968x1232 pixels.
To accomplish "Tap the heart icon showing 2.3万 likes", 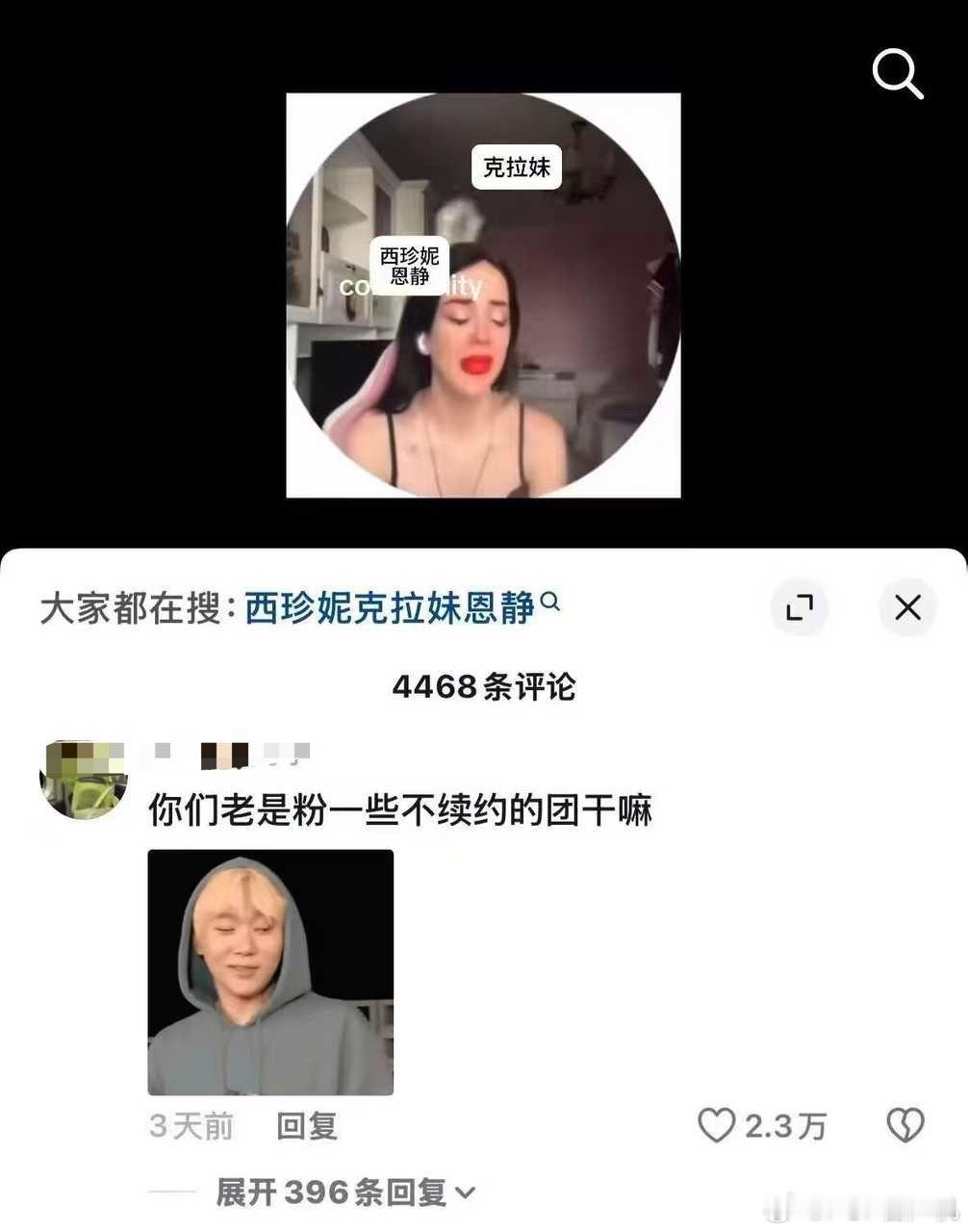I will 717,1126.
